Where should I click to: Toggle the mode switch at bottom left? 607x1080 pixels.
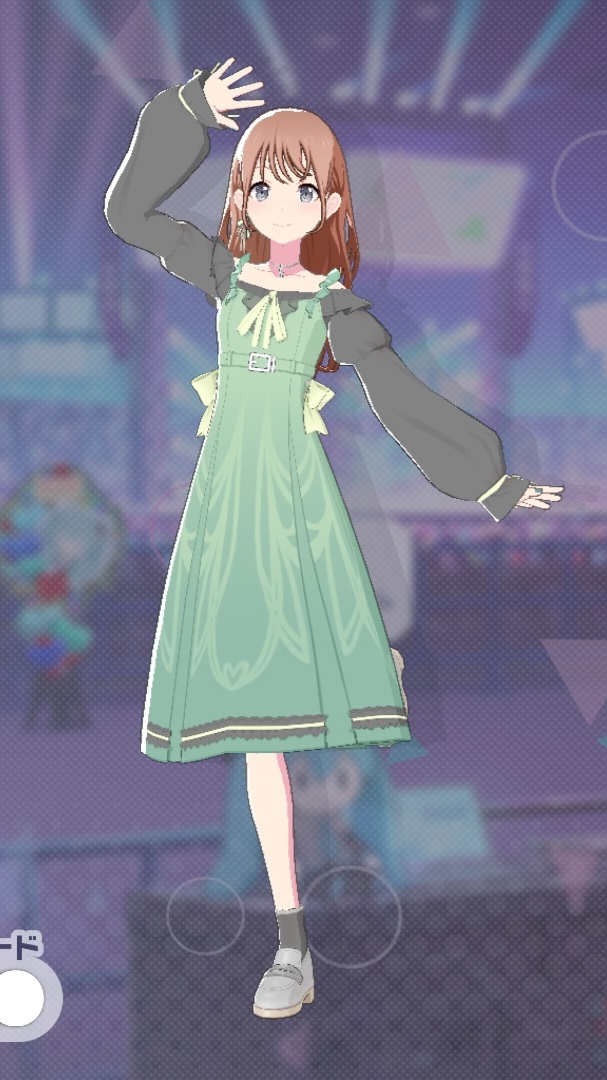[x=22, y=997]
